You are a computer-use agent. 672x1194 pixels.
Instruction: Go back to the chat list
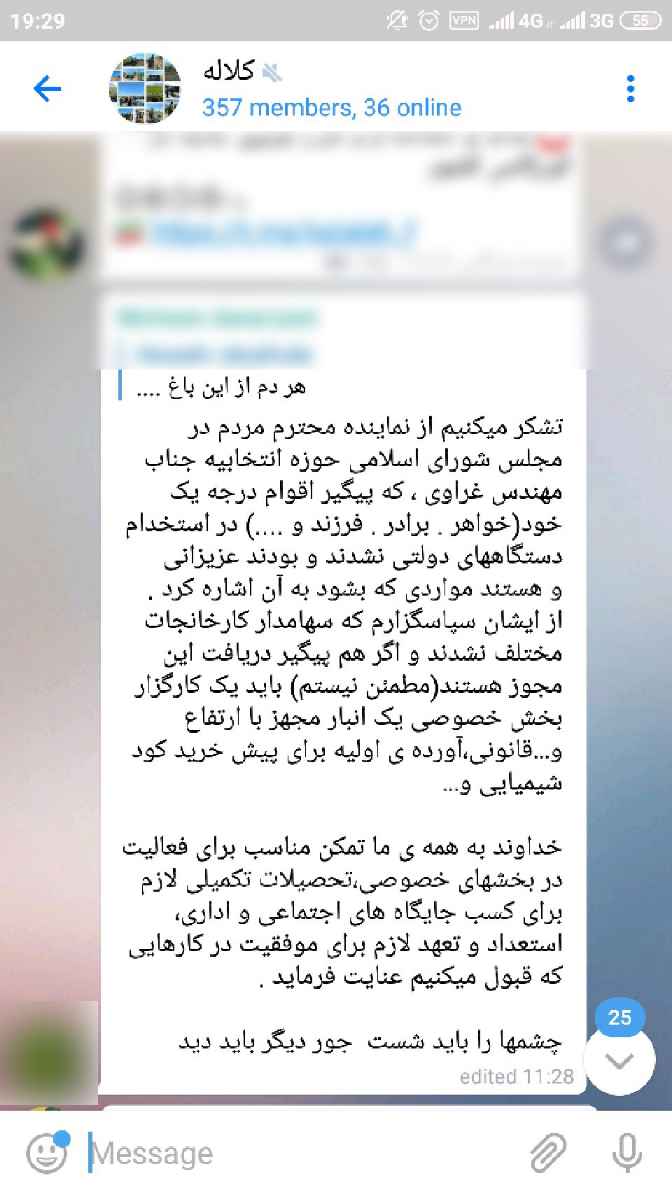pyautogui.click(x=47, y=89)
